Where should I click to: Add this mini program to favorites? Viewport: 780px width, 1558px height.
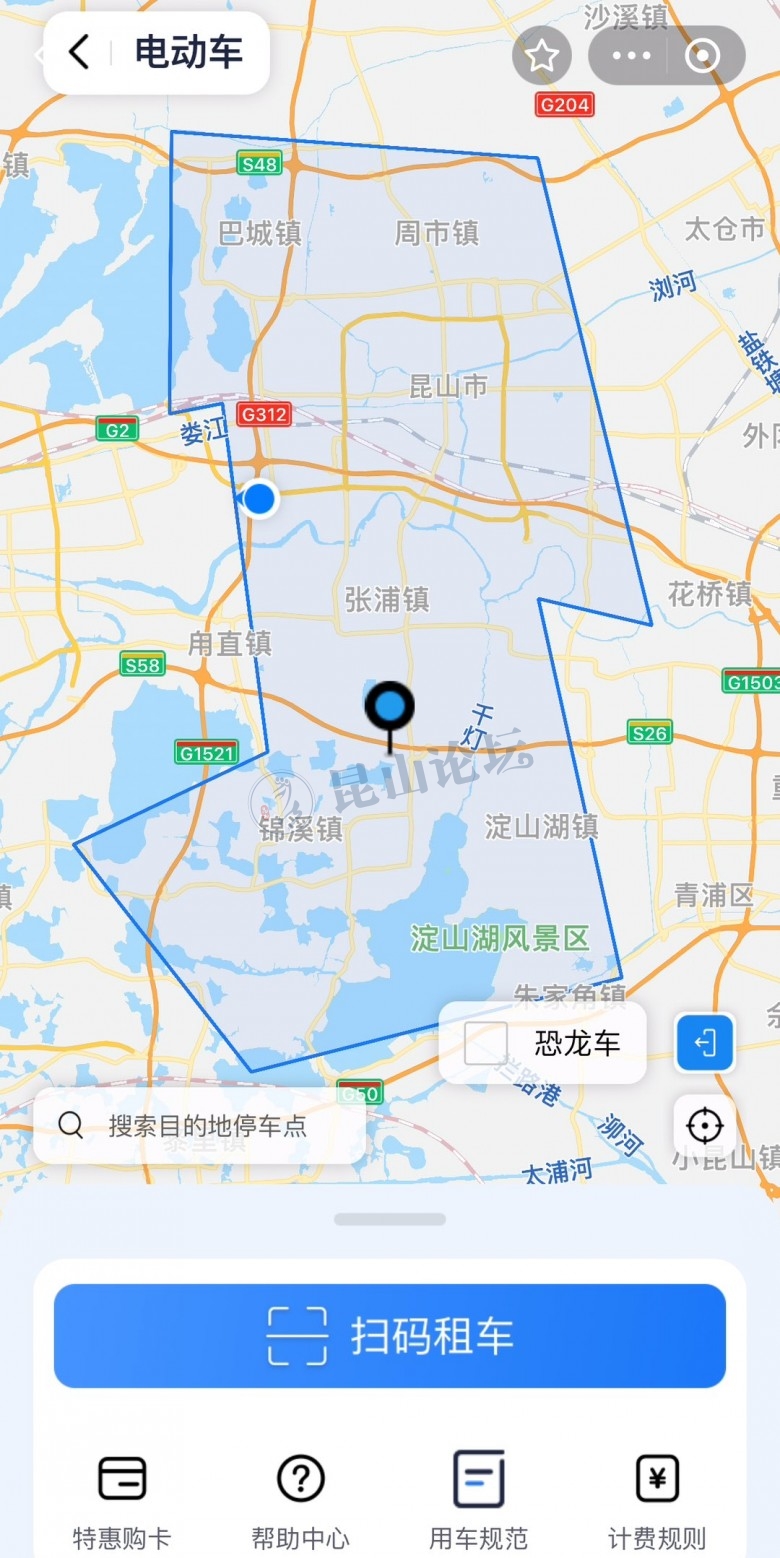coord(542,56)
